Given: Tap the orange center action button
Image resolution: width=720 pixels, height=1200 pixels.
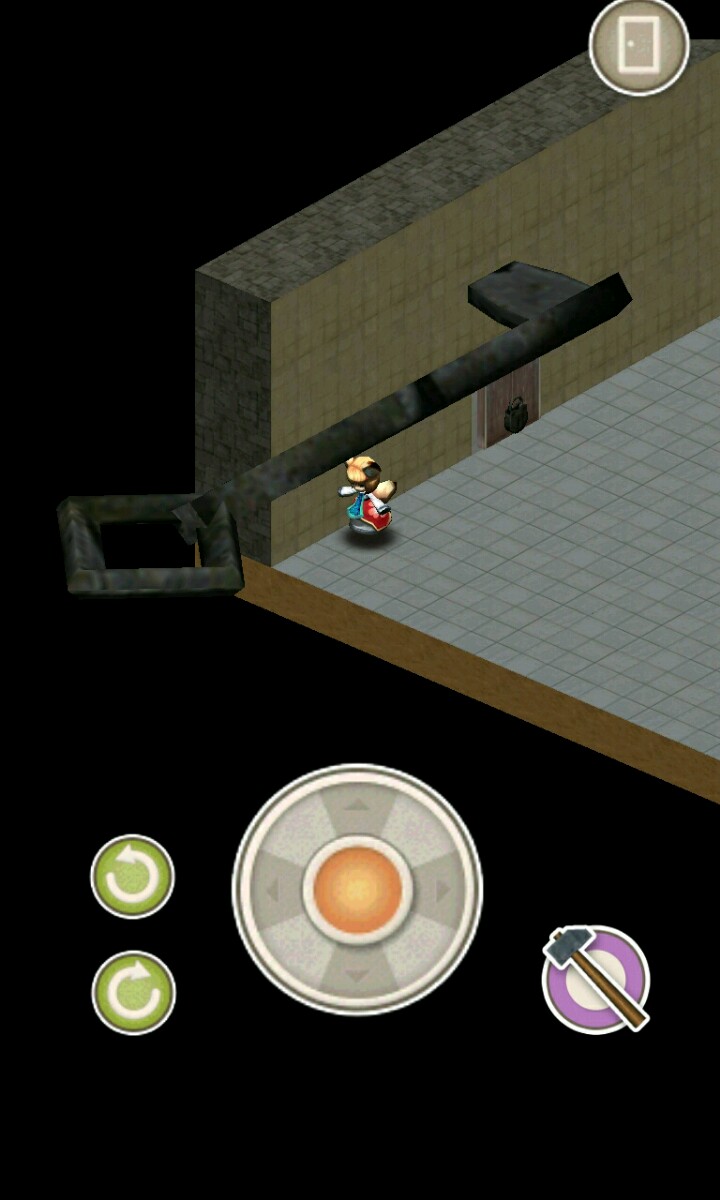Looking at the screenshot, I should 357,888.
